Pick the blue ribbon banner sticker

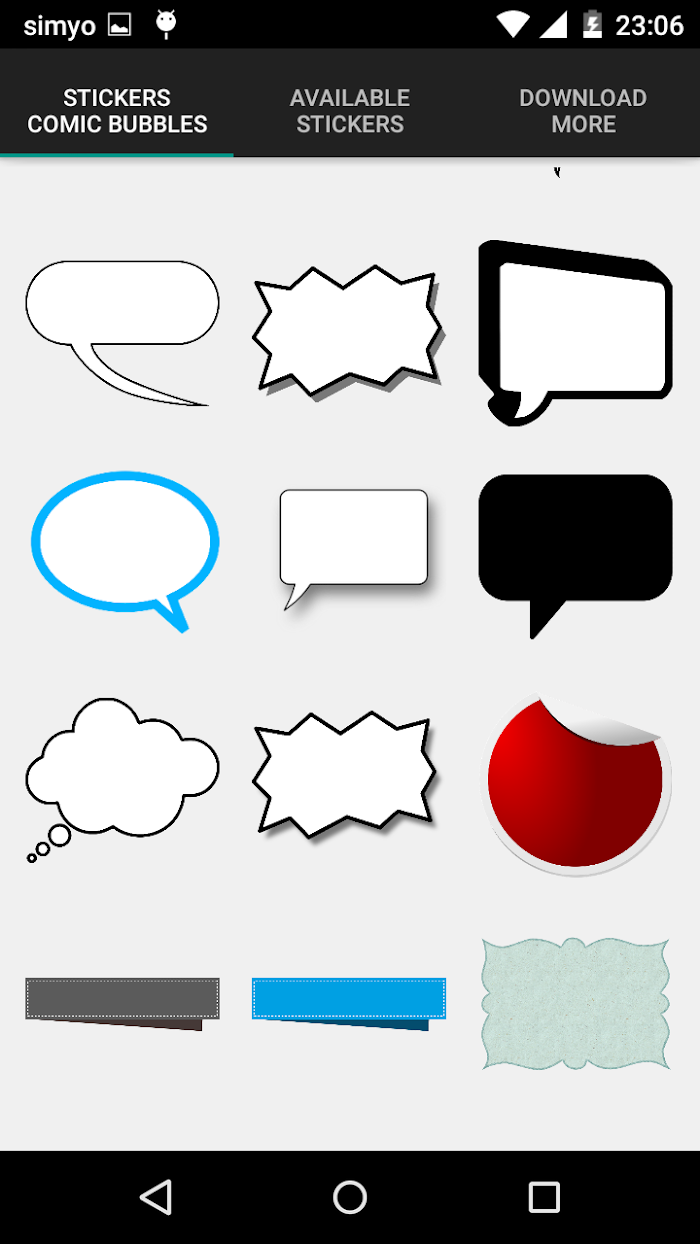[x=349, y=1003]
